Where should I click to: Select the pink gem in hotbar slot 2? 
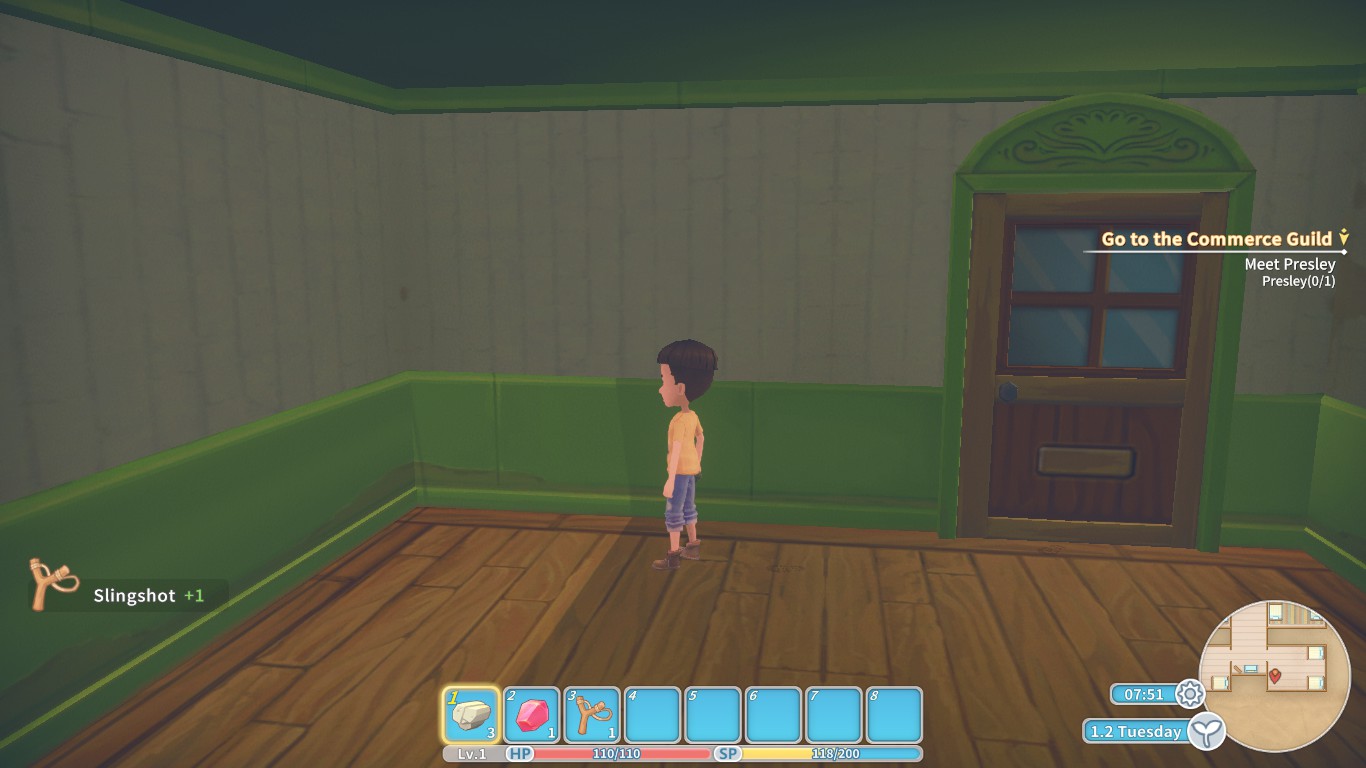point(532,714)
